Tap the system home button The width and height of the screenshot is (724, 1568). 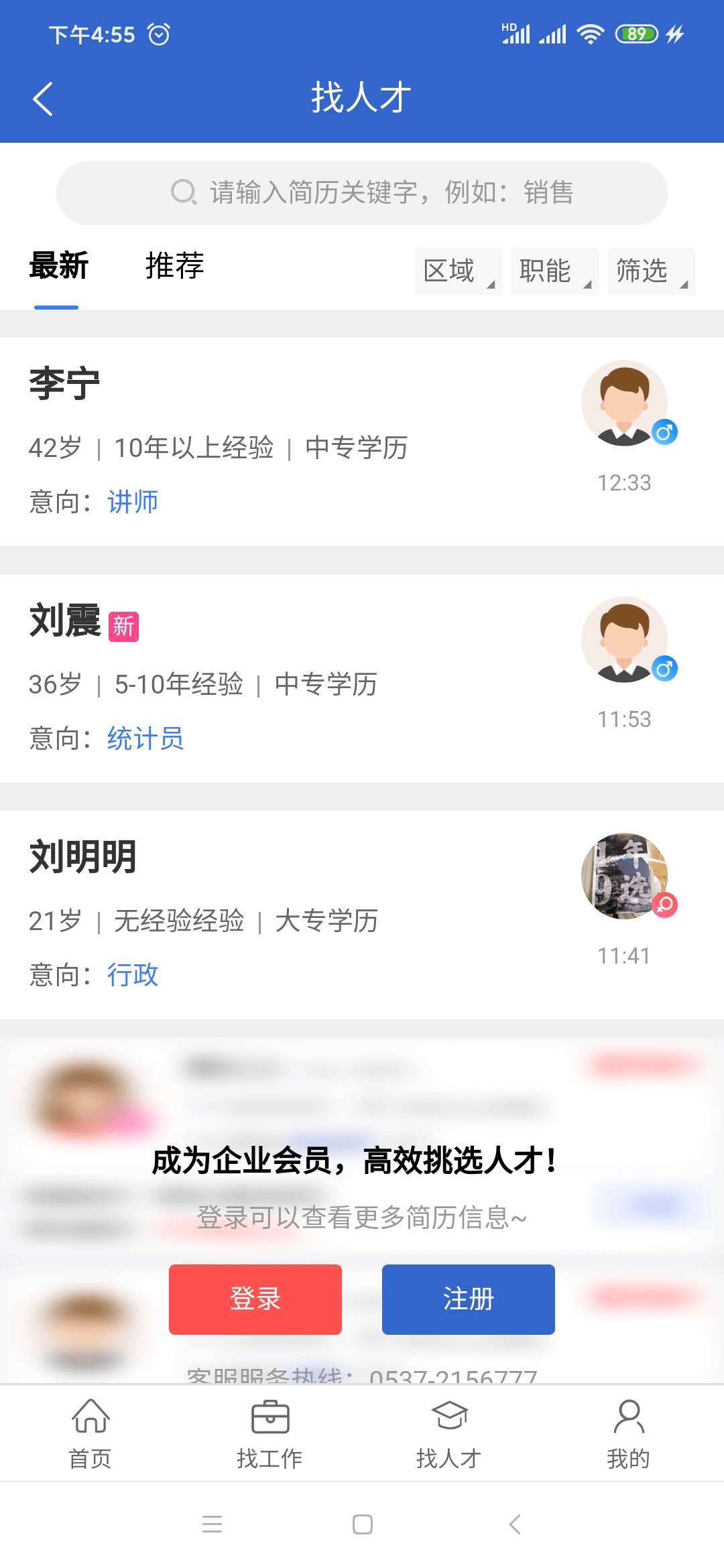pos(362,1524)
